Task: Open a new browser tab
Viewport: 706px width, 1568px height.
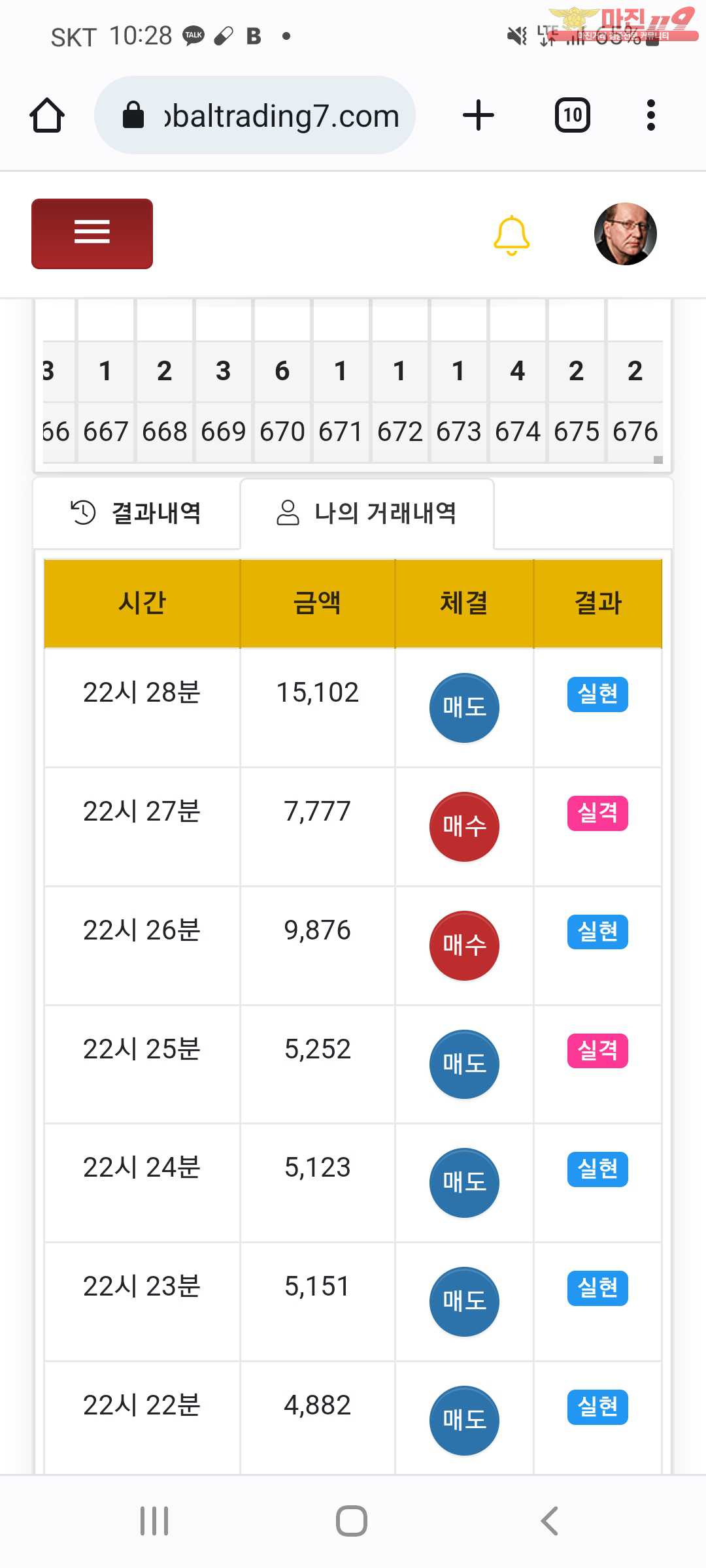Action: 479,116
